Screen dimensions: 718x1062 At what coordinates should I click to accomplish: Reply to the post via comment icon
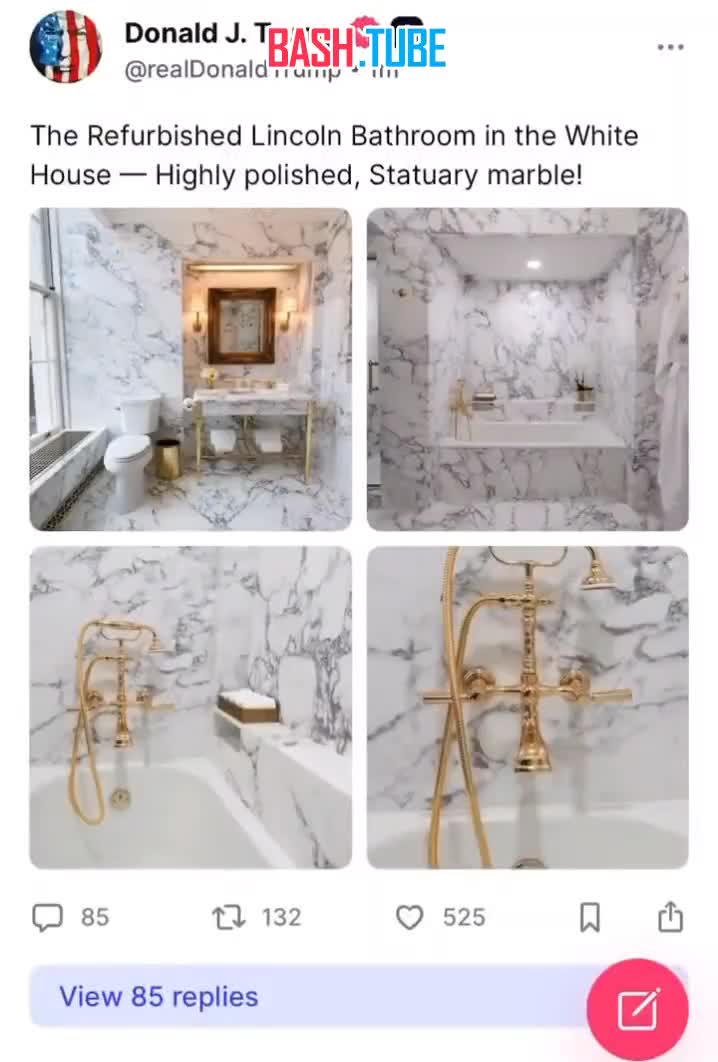tap(47, 917)
